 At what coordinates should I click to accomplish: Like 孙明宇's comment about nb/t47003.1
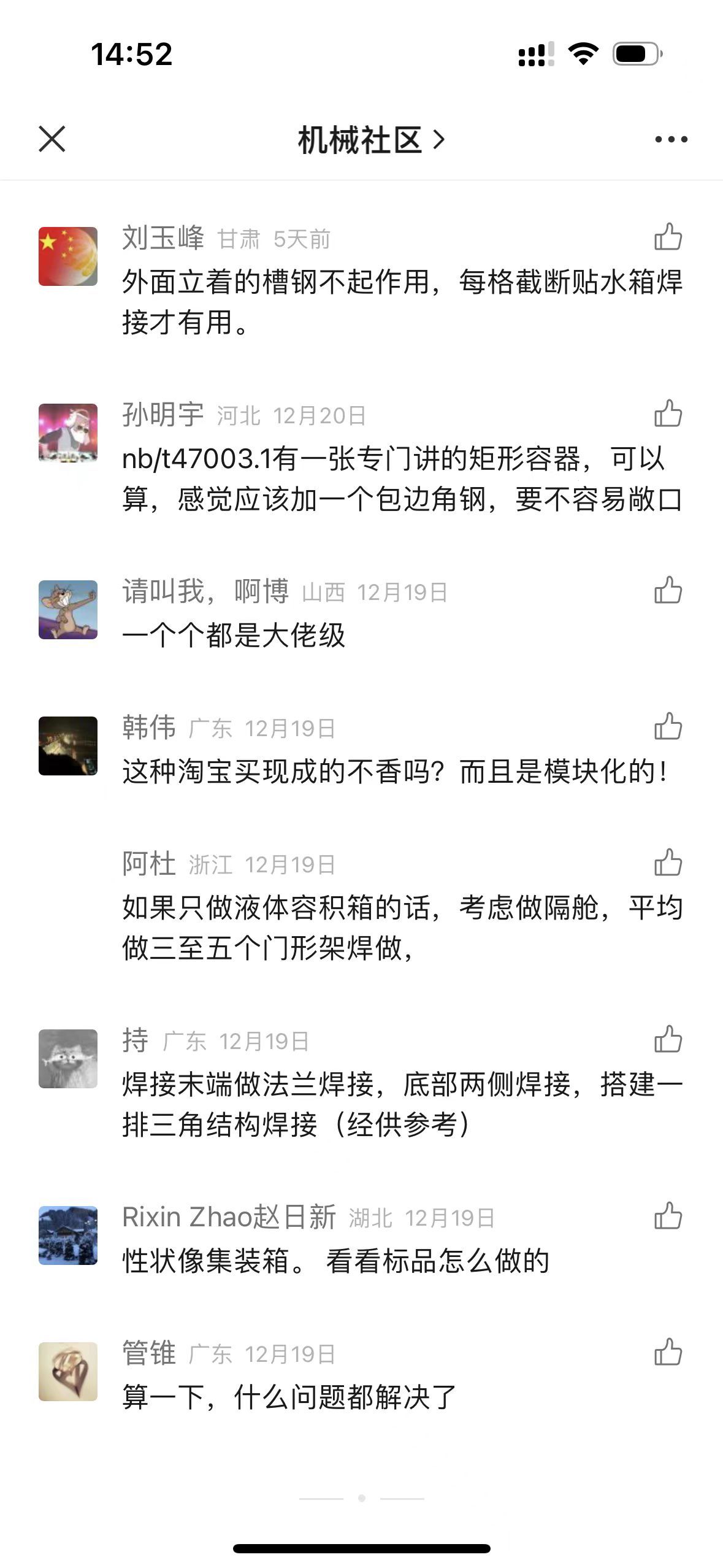(x=668, y=413)
